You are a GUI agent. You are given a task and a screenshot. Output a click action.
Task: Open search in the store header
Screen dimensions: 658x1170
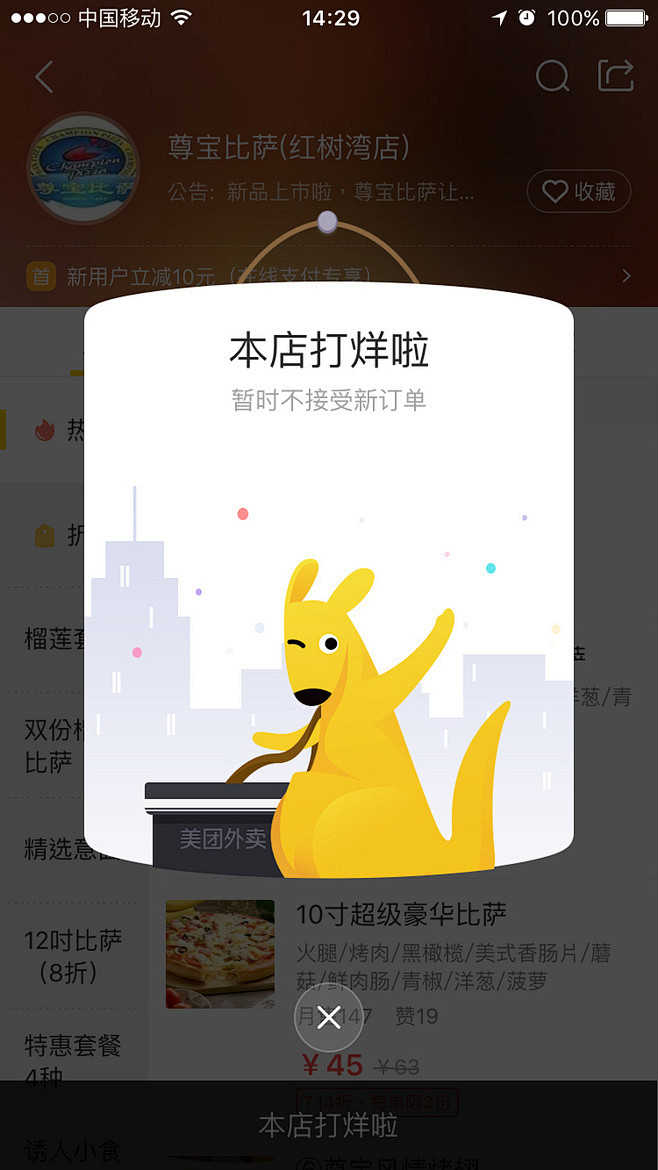tap(553, 75)
